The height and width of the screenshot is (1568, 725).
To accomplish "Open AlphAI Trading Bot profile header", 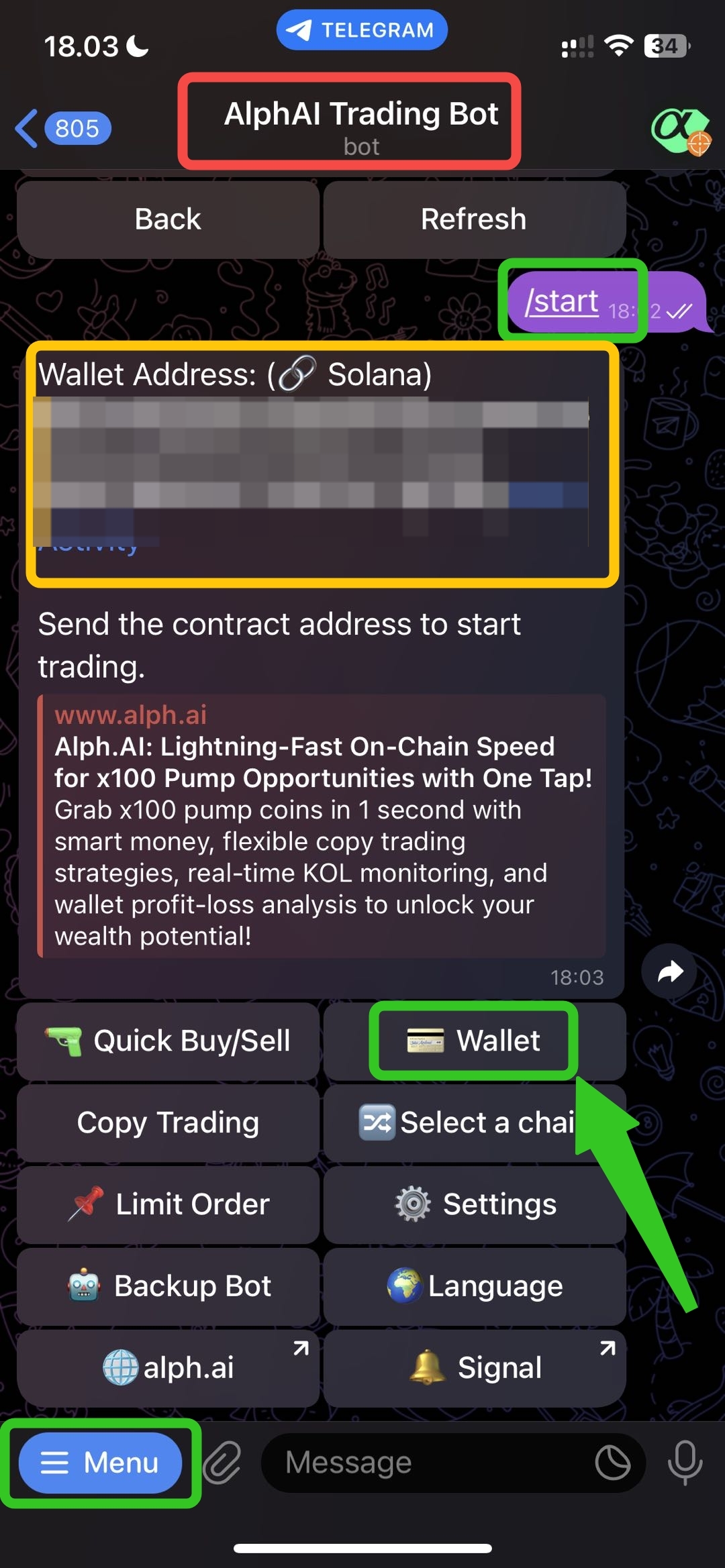I will tap(361, 123).
